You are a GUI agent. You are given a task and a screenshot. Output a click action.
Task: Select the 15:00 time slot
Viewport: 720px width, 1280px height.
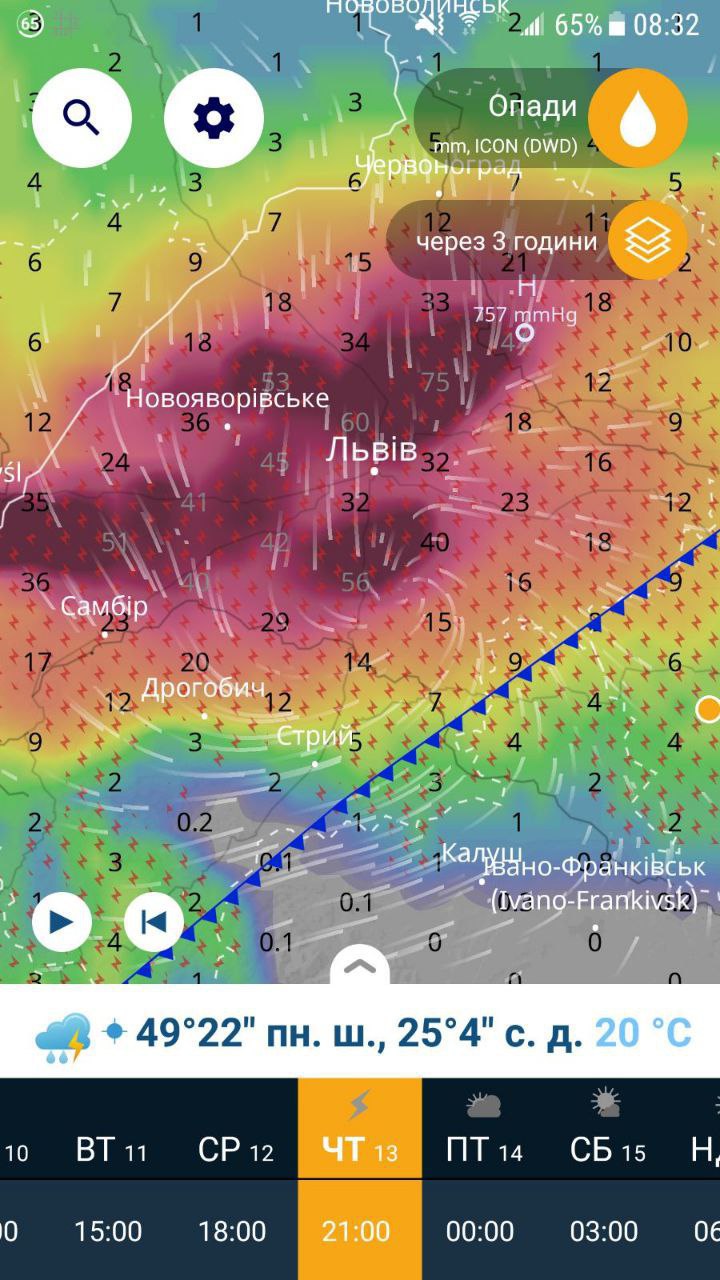click(108, 1231)
